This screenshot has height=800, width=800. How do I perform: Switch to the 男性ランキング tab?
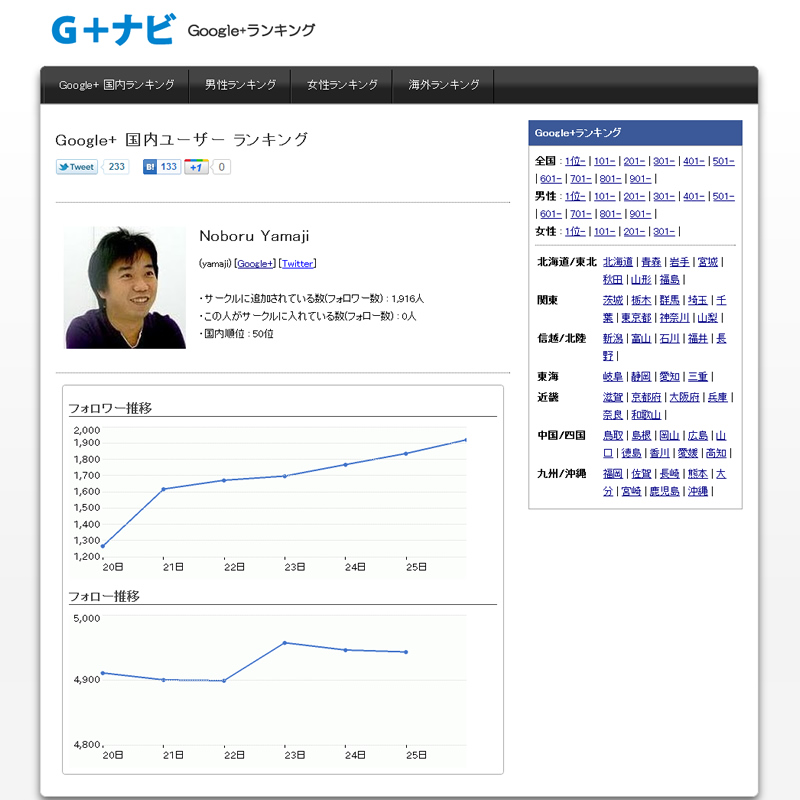[240, 85]
